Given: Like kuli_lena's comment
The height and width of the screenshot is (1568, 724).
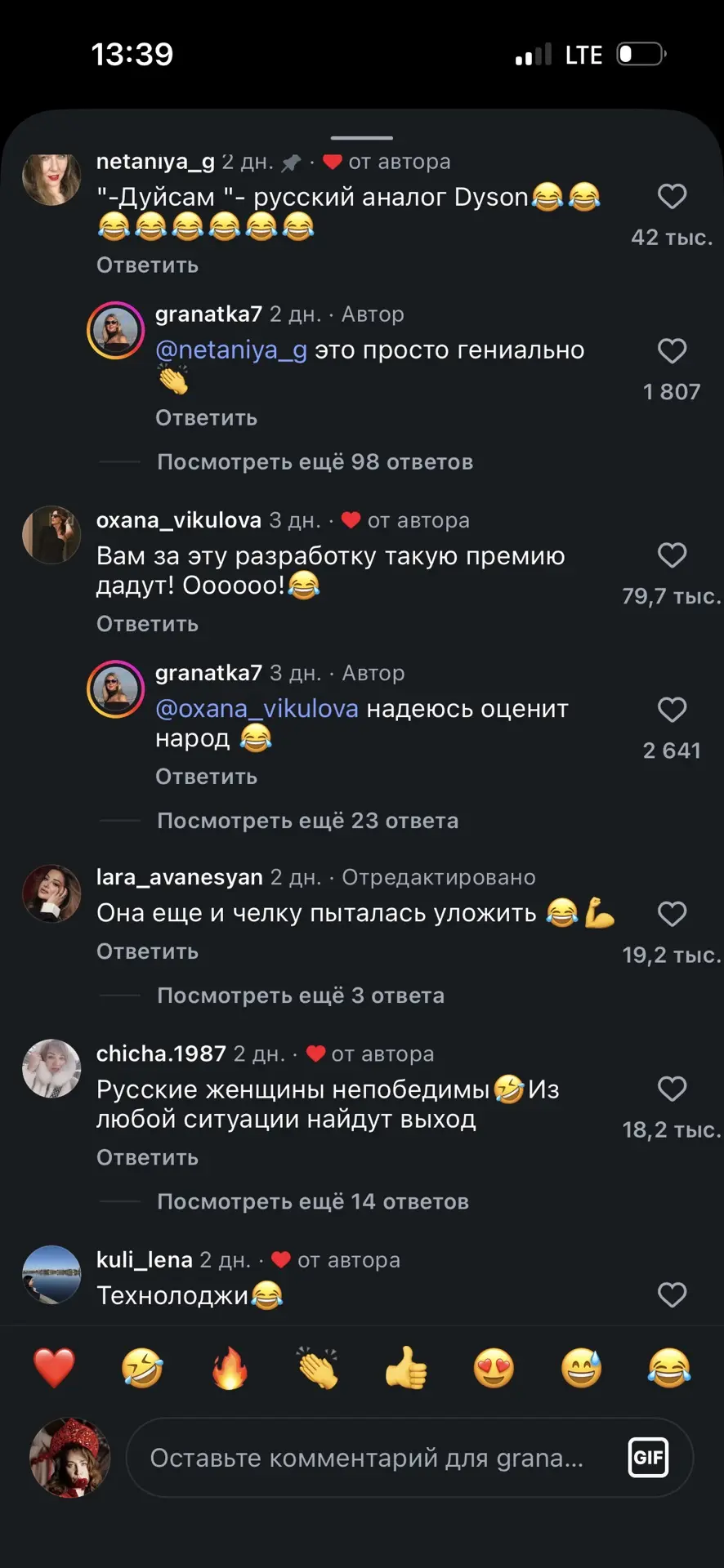Looking at the screenshot, I should [672, 1294].
